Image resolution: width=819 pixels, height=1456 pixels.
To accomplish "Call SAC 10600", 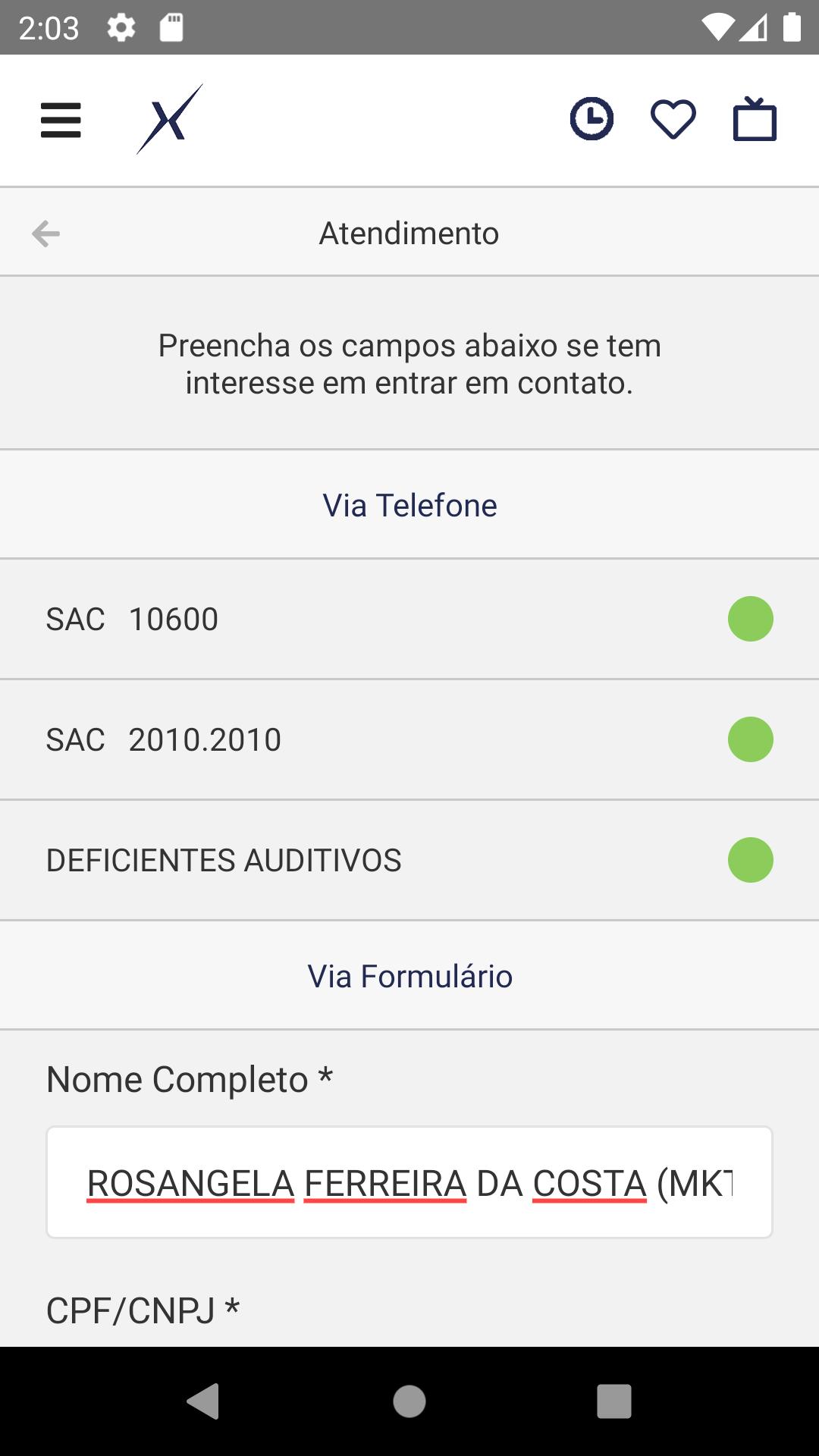I will pyautogui.click(x=409, y=619).
